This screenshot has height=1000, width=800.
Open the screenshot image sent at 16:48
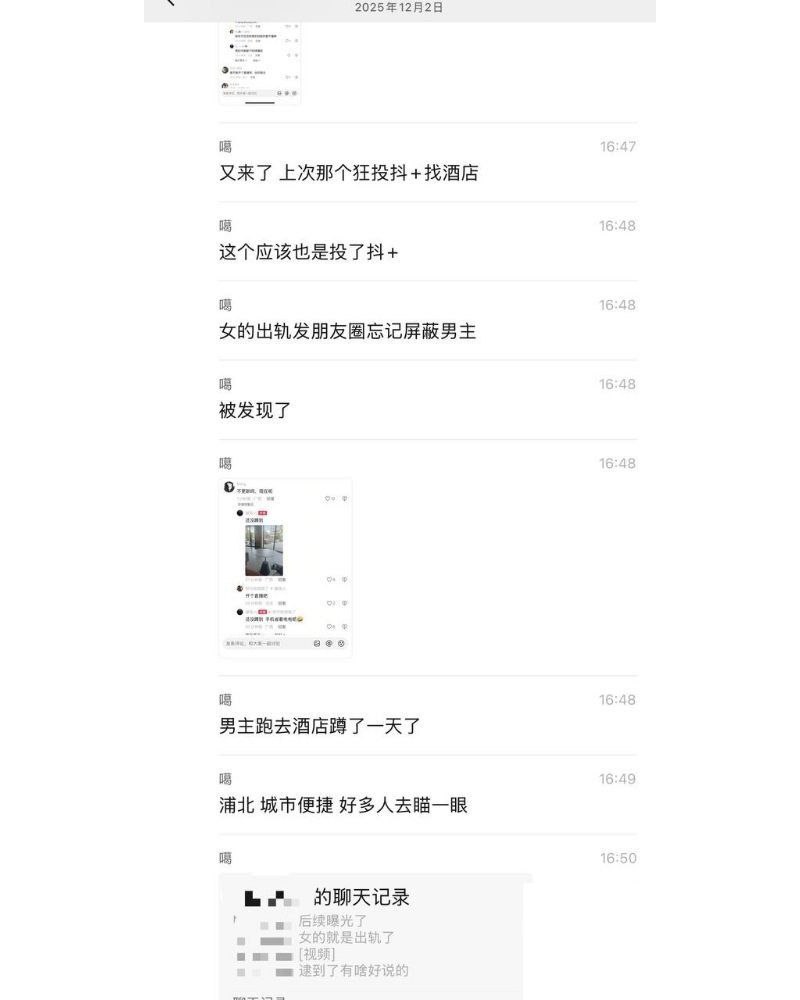[x=285, y=567]
